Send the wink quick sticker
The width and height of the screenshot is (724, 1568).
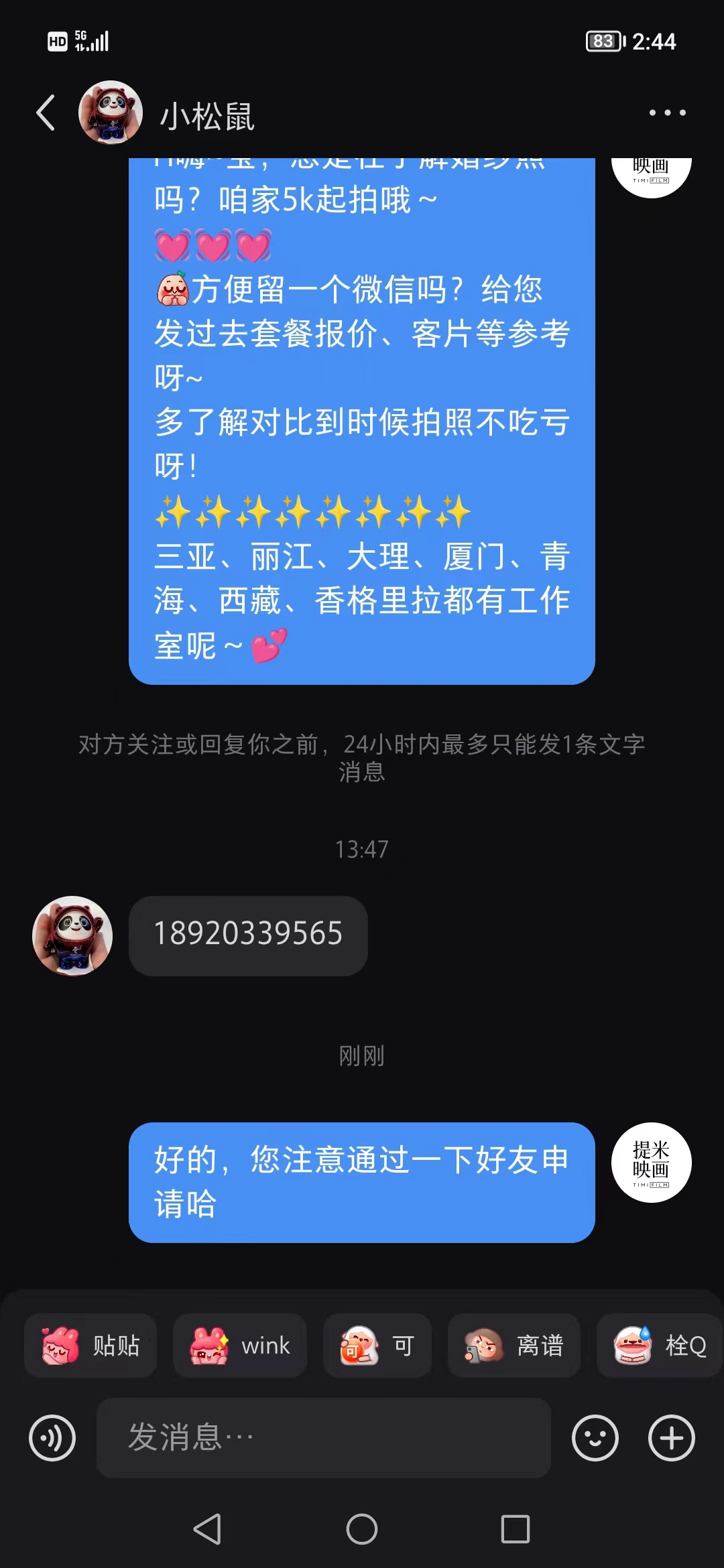click(x=240, y=1346)
